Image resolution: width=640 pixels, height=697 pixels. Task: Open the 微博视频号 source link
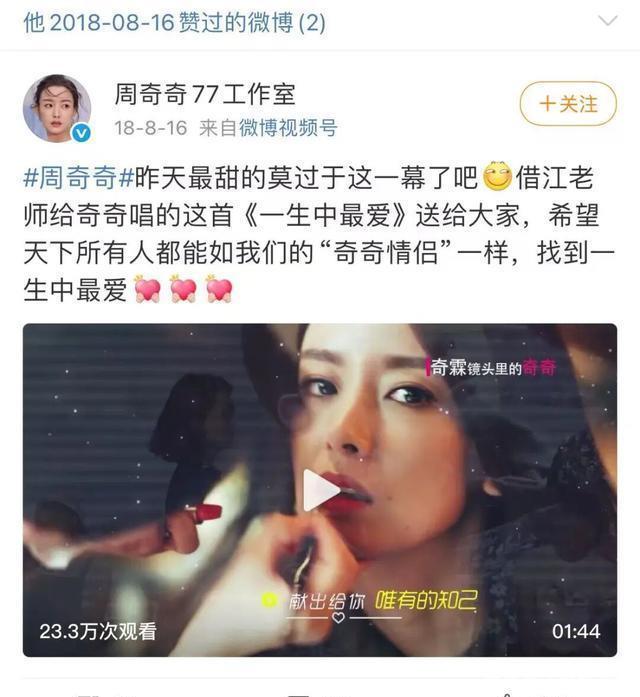(288, 128)
